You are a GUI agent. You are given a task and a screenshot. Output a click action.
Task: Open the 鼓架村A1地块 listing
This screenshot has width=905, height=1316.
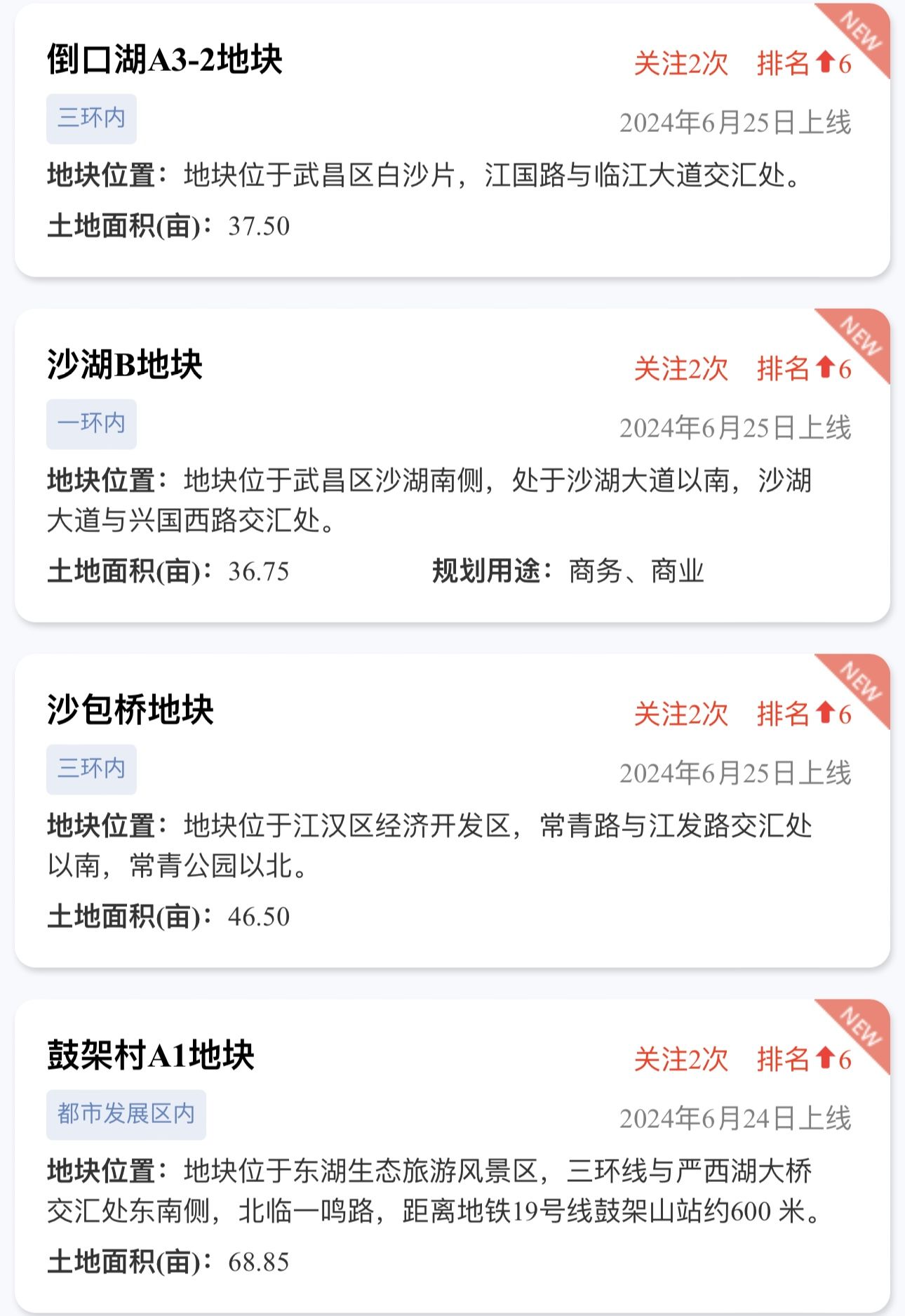point(151,1056)
